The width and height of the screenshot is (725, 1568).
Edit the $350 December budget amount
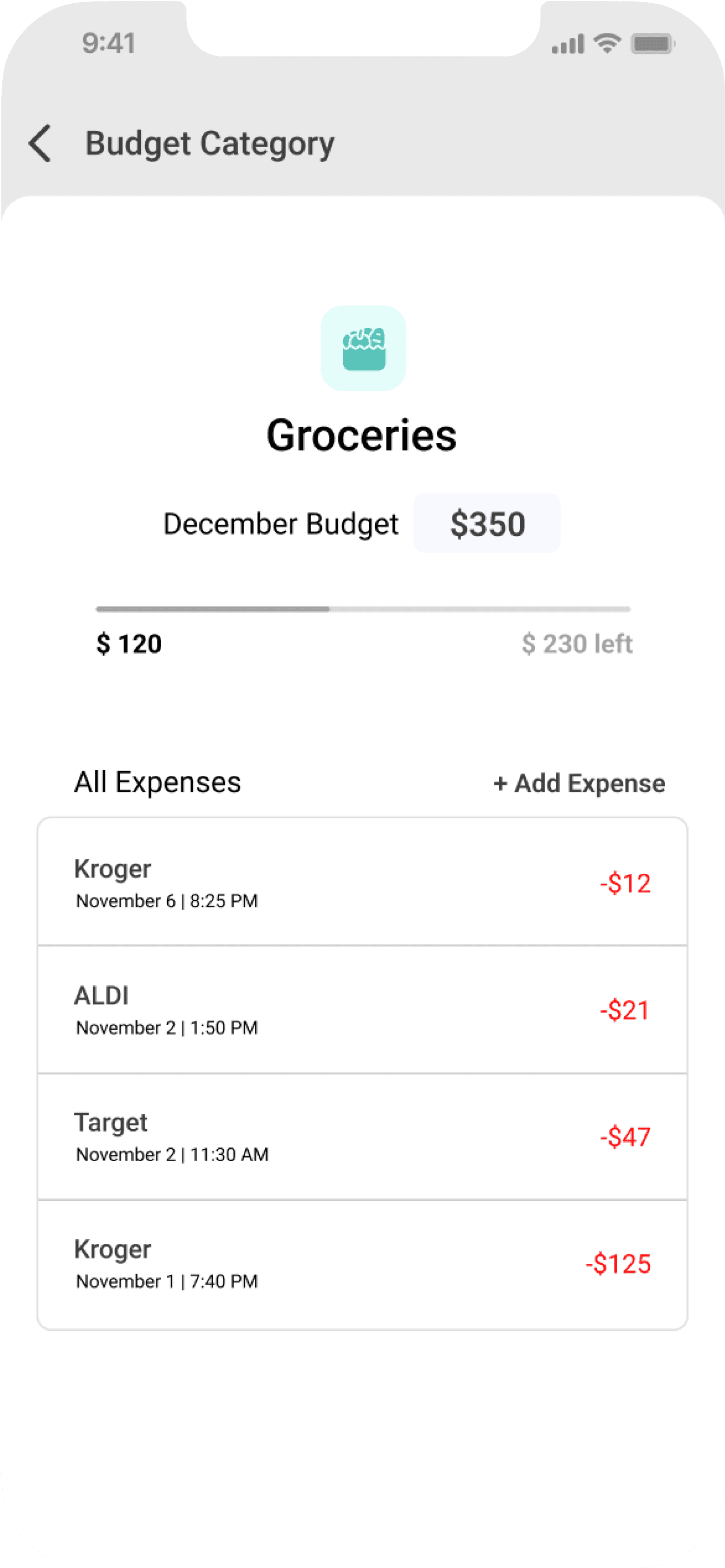(x=487, y=523)
